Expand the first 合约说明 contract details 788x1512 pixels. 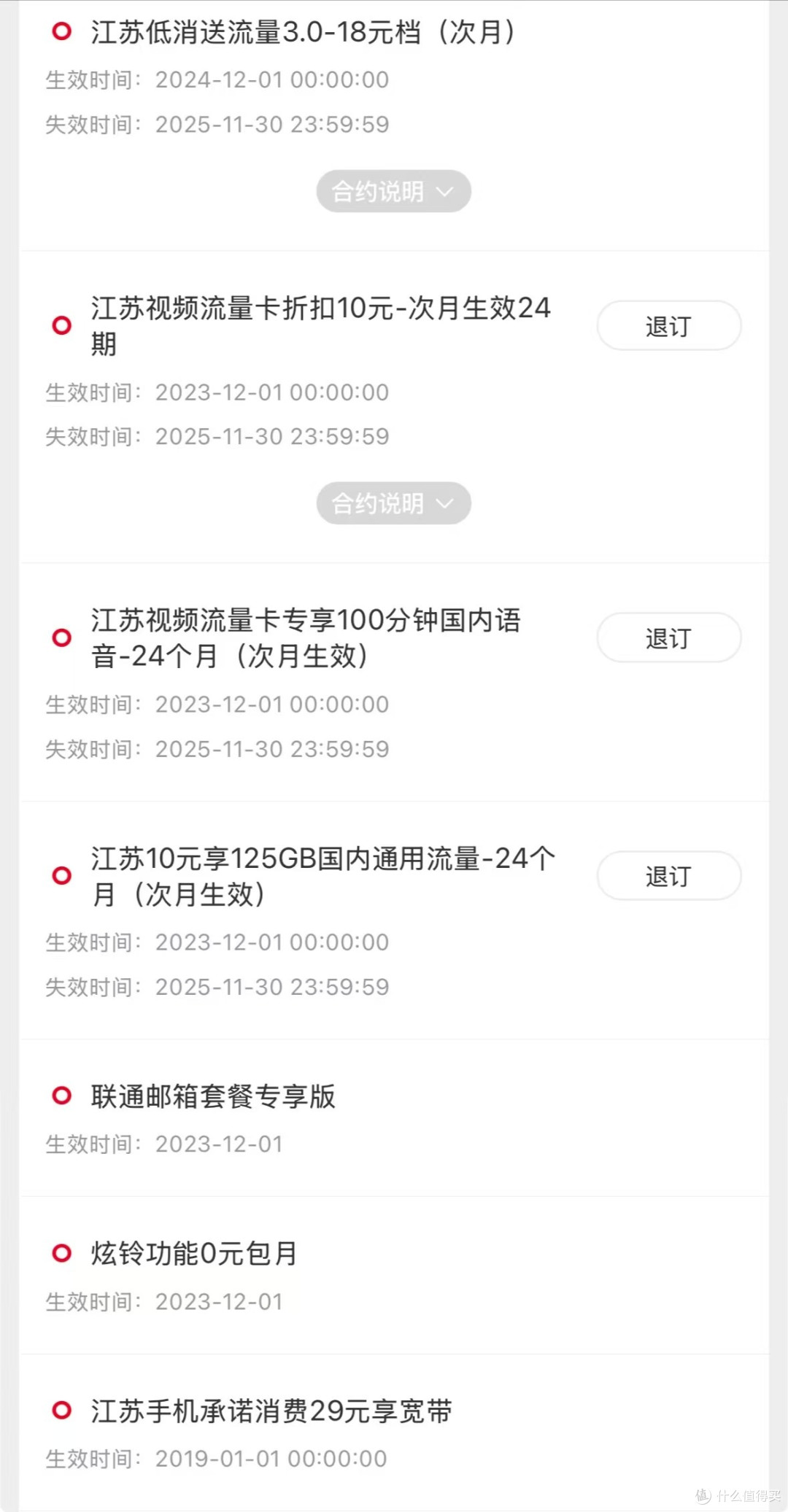(393, 191)
